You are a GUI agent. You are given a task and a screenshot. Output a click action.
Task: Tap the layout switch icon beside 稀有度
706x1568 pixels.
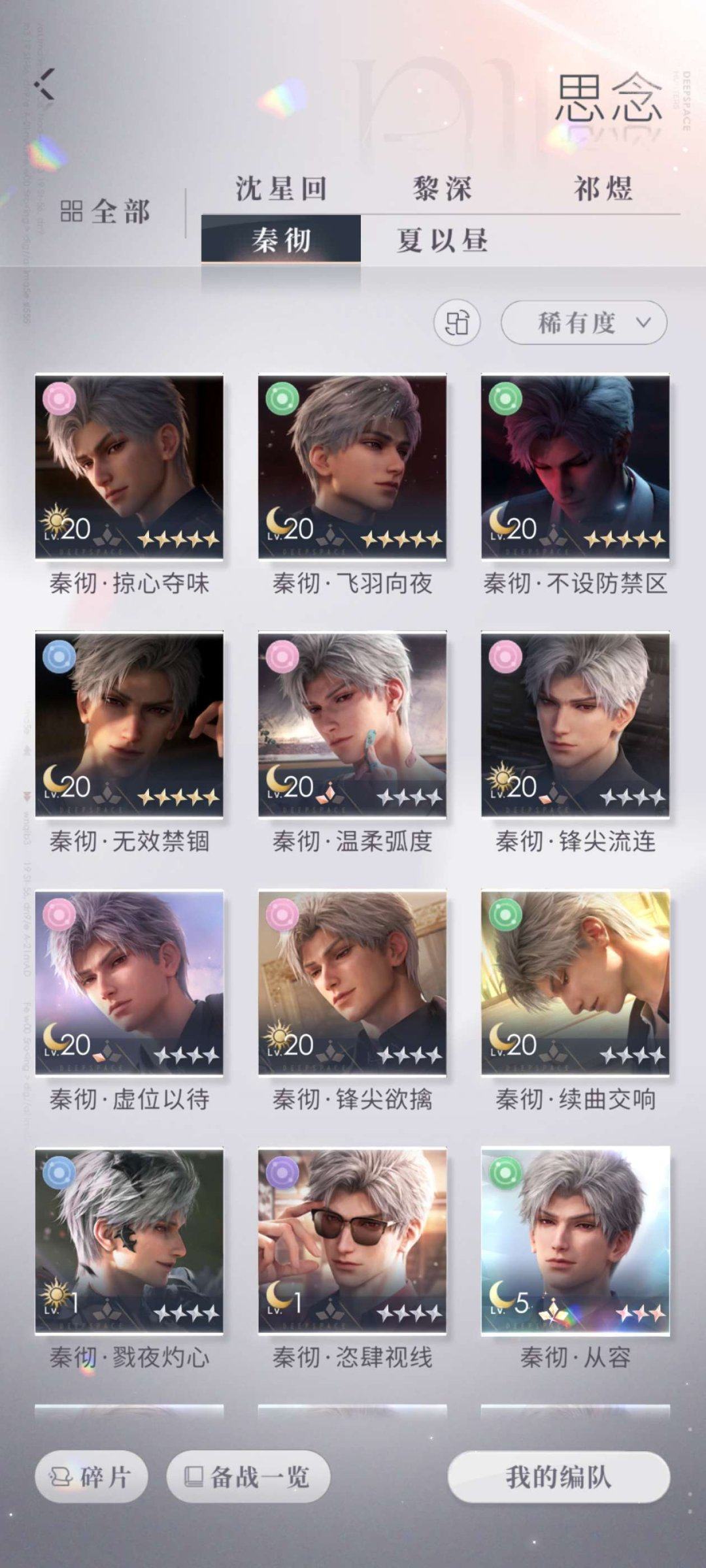[x=457, y=322]
